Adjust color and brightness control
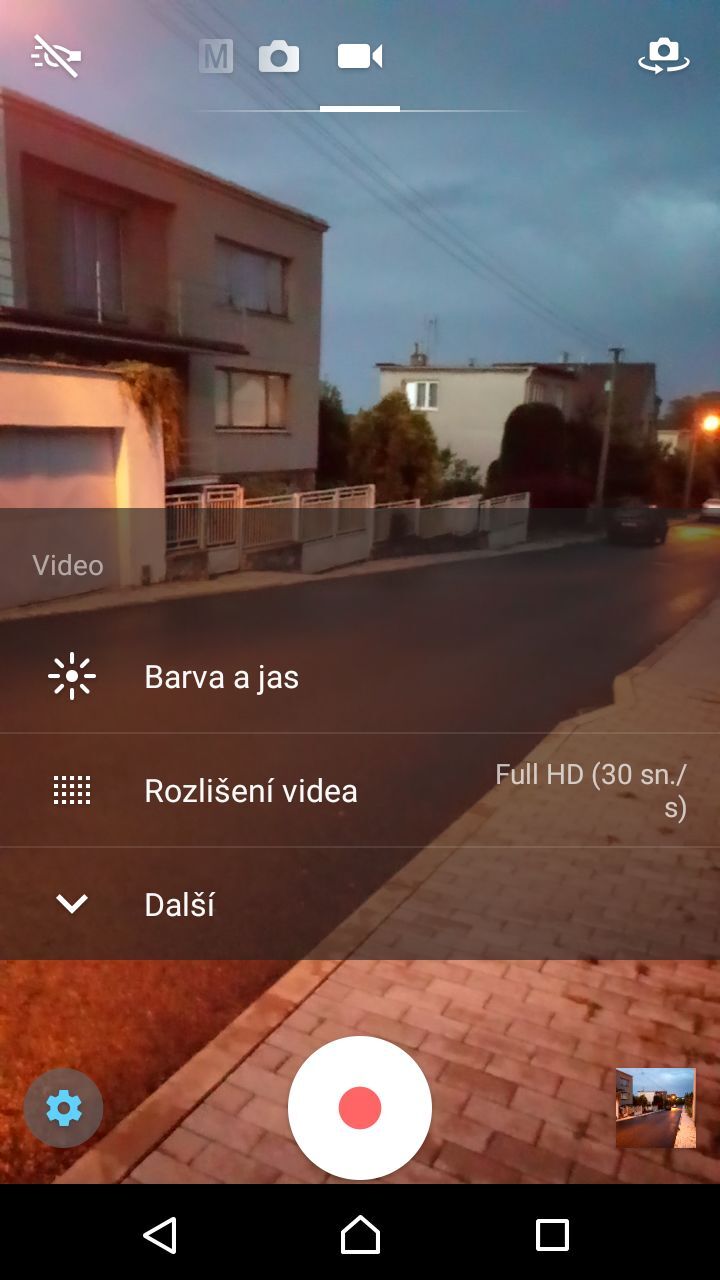Viewport: 720px width, 1280px height. coord(71,676)
